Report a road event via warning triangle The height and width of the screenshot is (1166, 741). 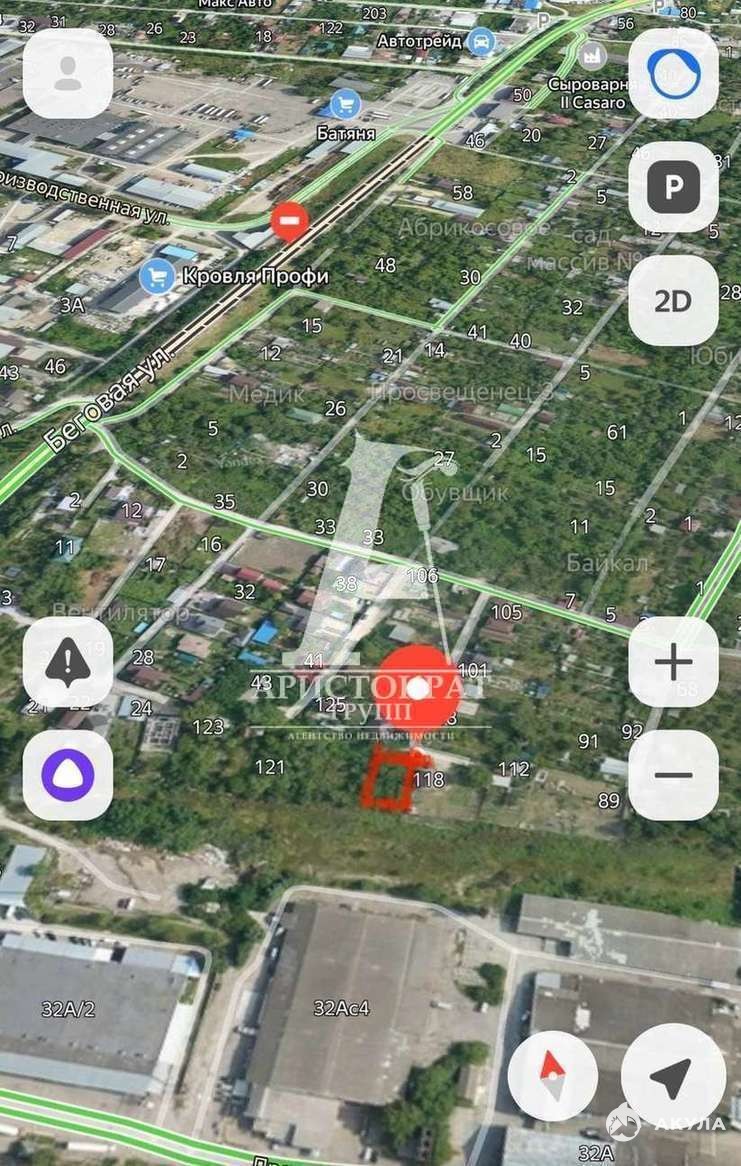67,662
